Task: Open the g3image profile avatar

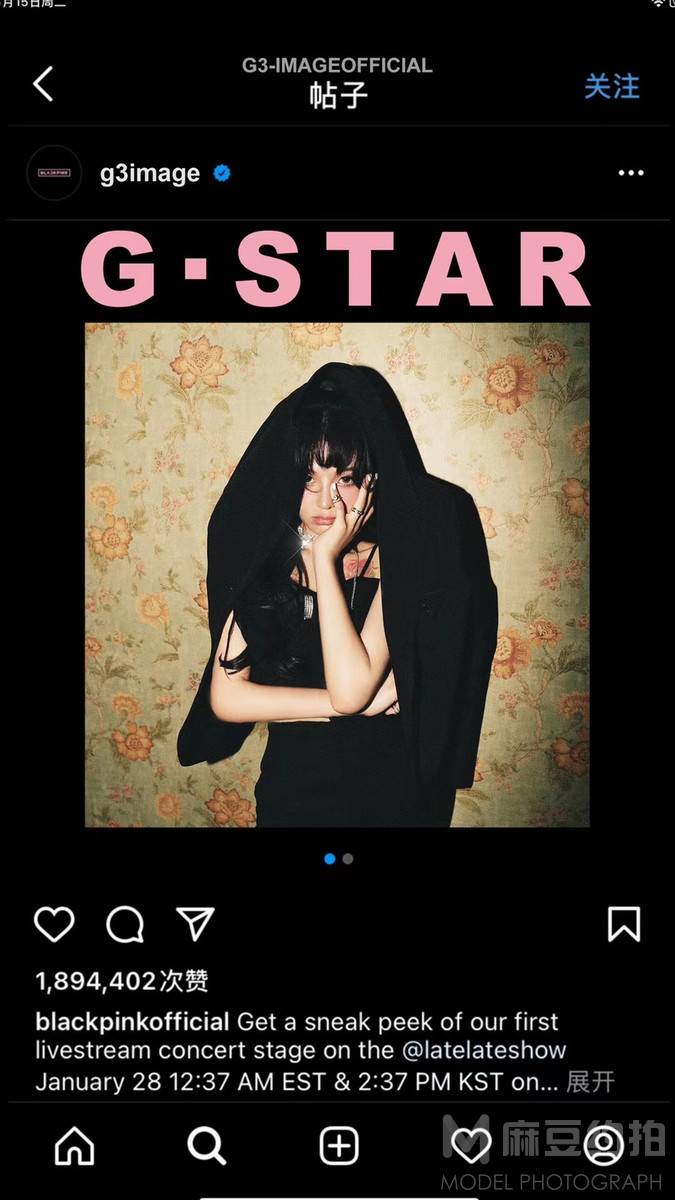Action: (54, 173)
